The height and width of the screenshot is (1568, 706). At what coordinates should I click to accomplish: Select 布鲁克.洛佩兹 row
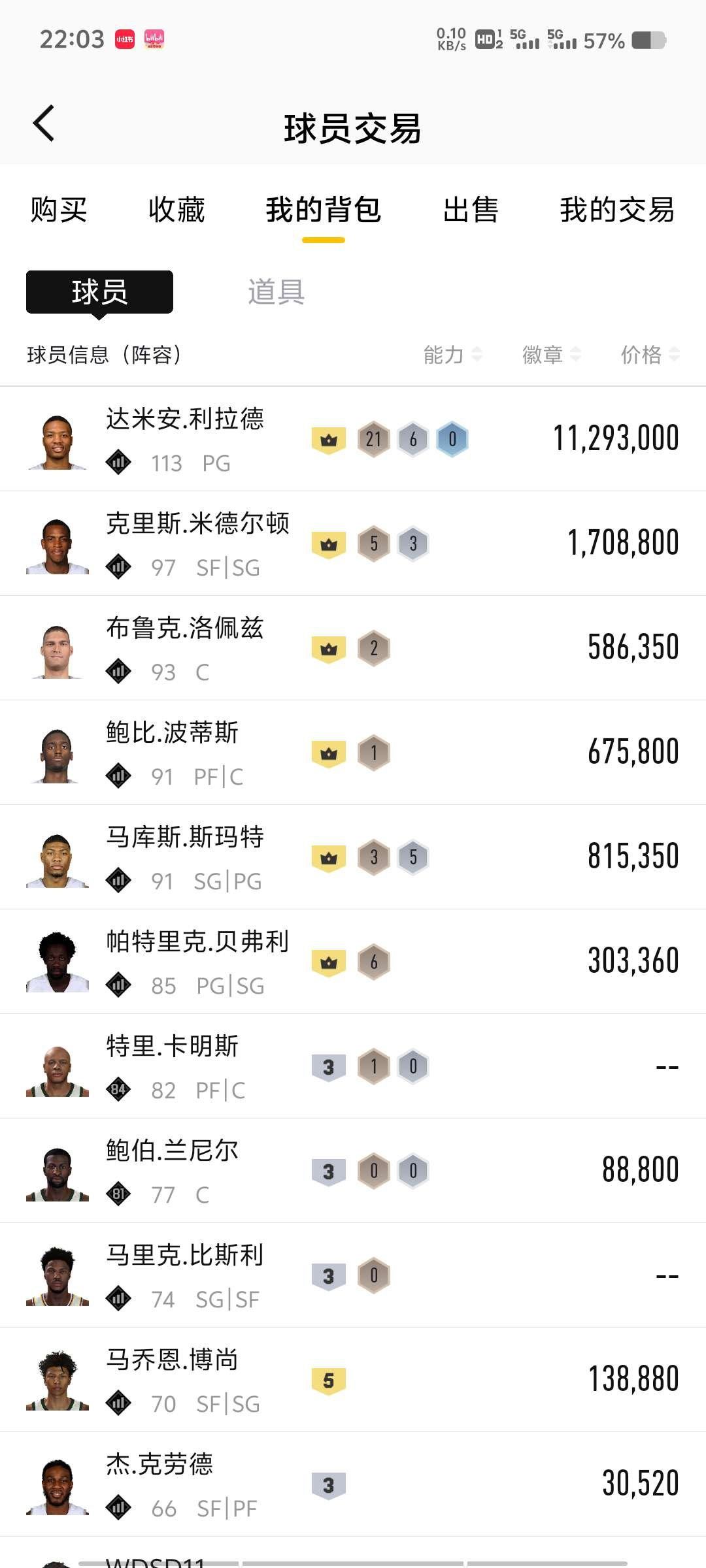pos(353,648)
